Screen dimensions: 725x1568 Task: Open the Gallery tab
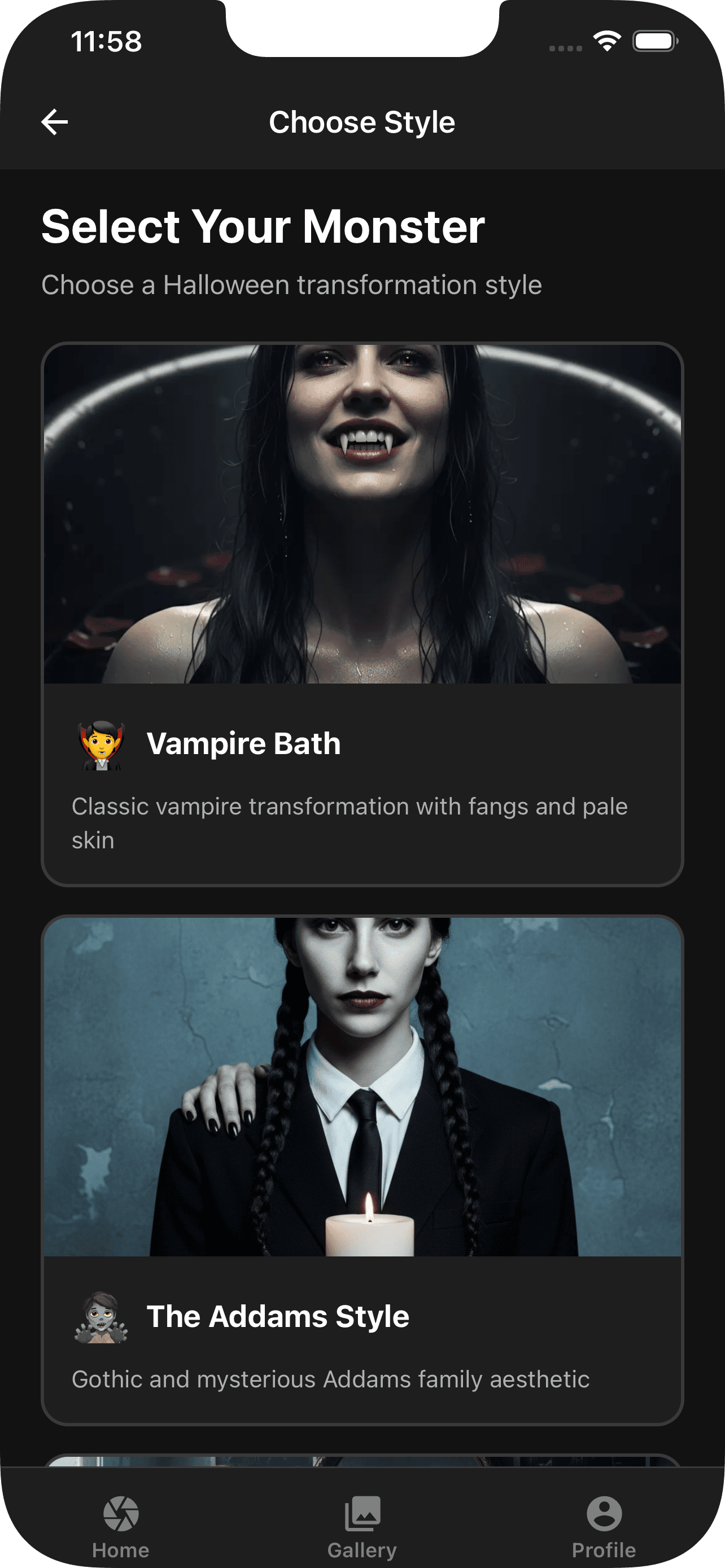pyautogui.click(x=362, y=1525)
